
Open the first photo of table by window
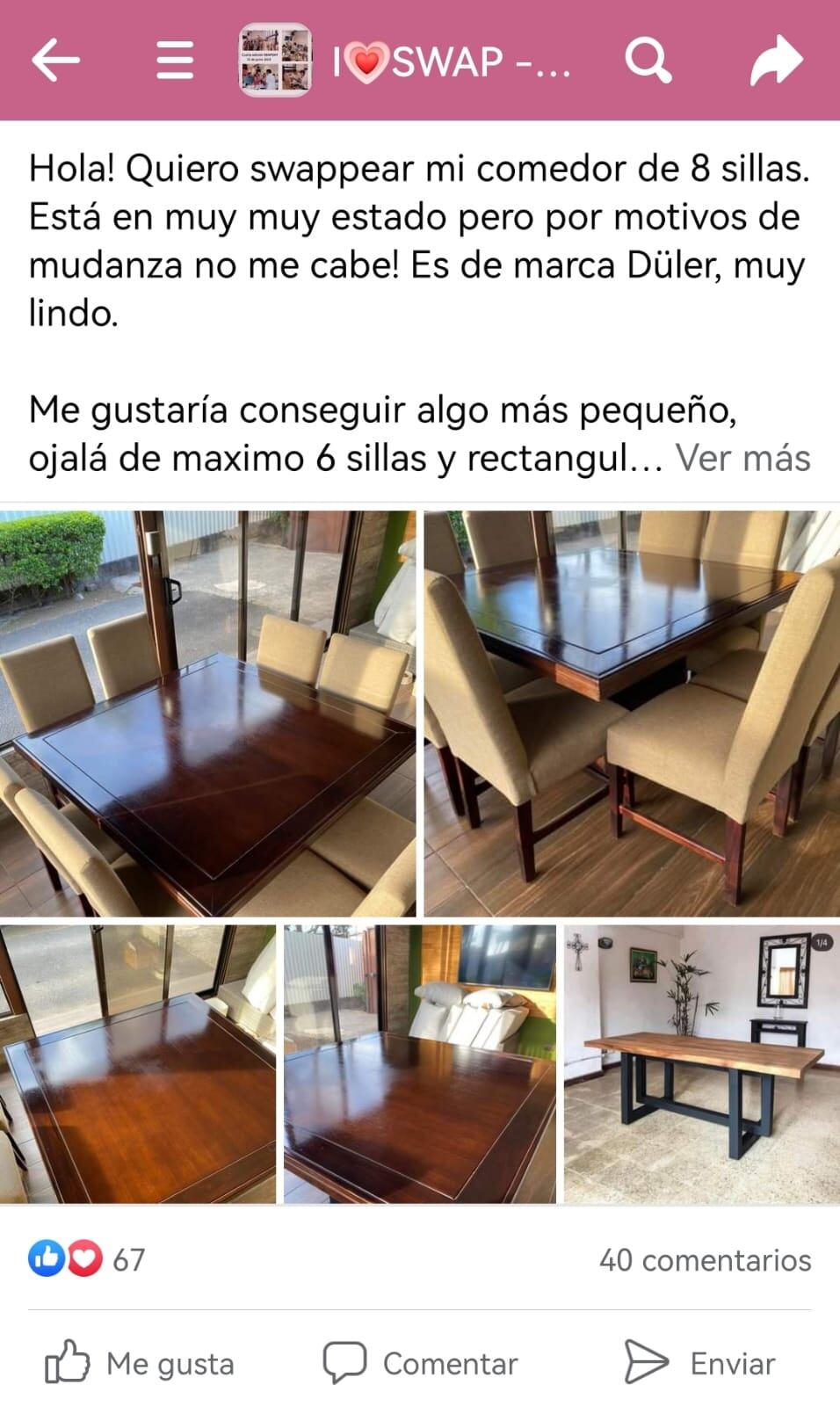point(207,714)
